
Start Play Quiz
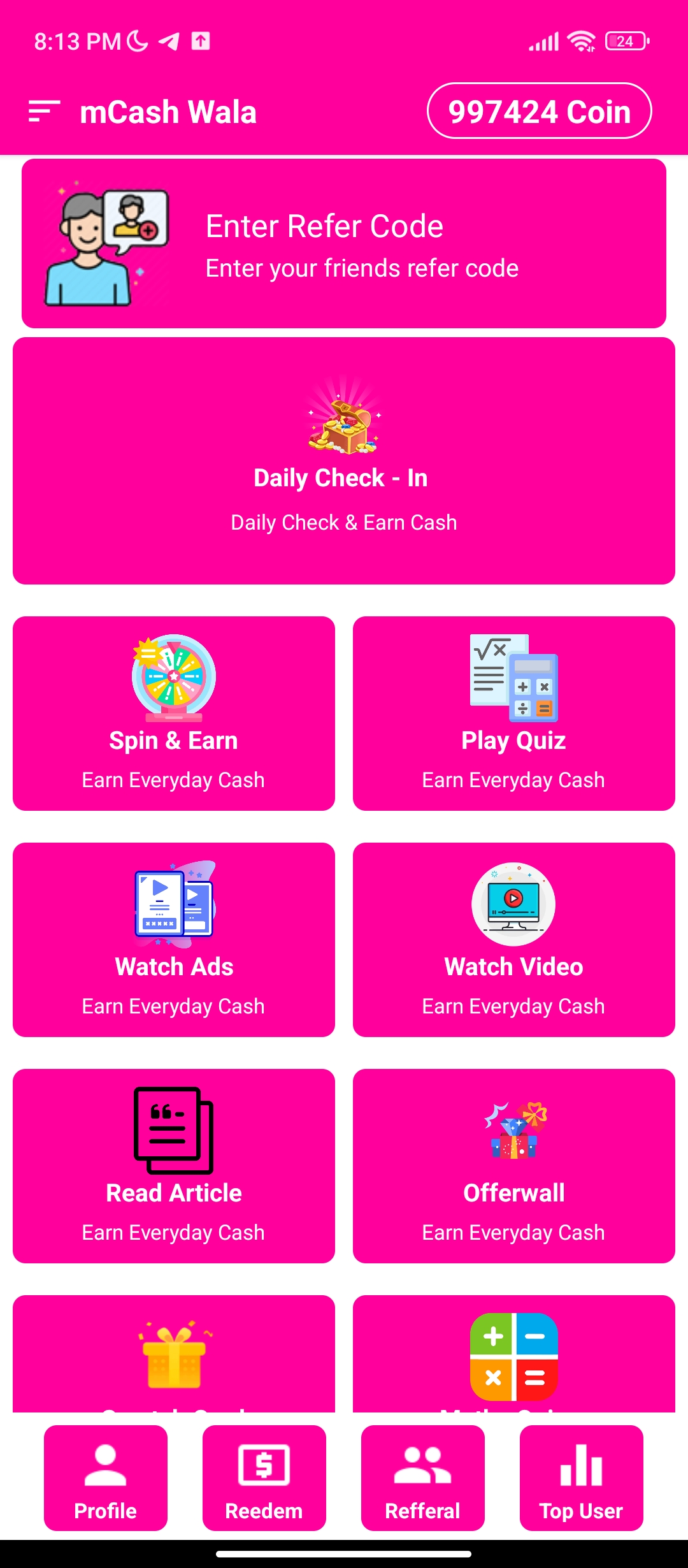point(514,713)
